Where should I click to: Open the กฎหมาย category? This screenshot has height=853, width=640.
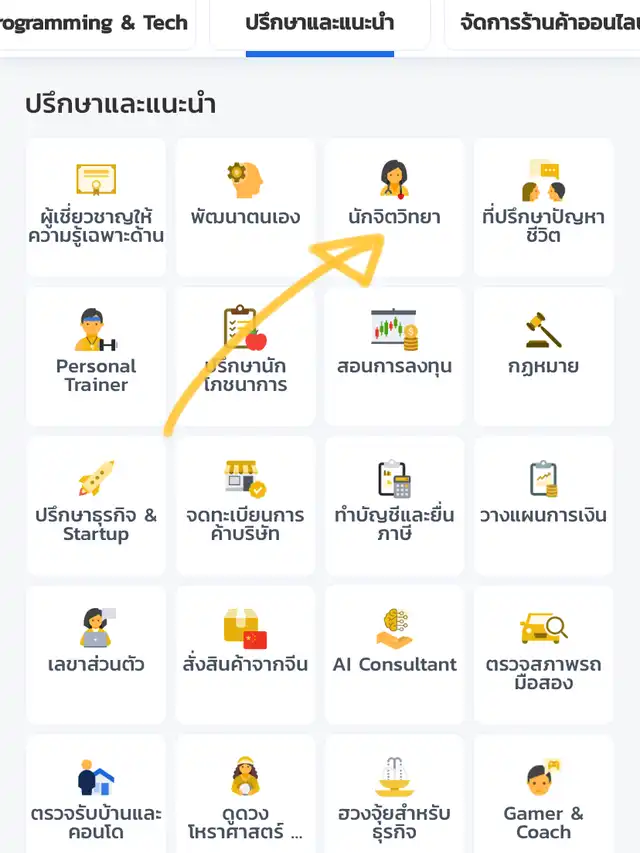(x=543, y=356)
